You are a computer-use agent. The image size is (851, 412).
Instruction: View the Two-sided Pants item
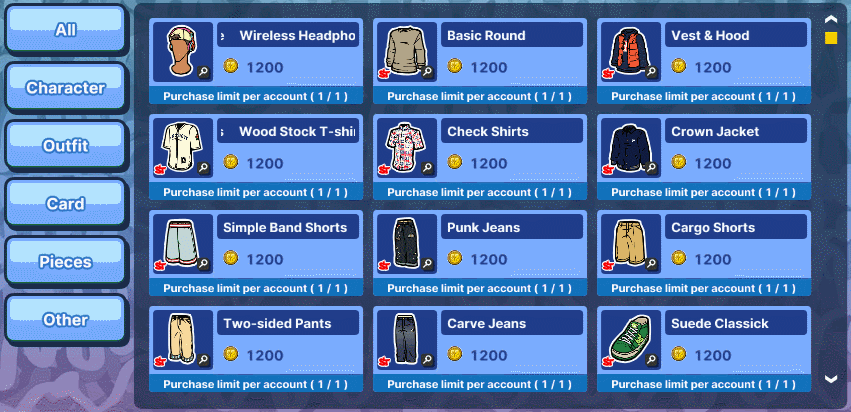pos(256,348)
